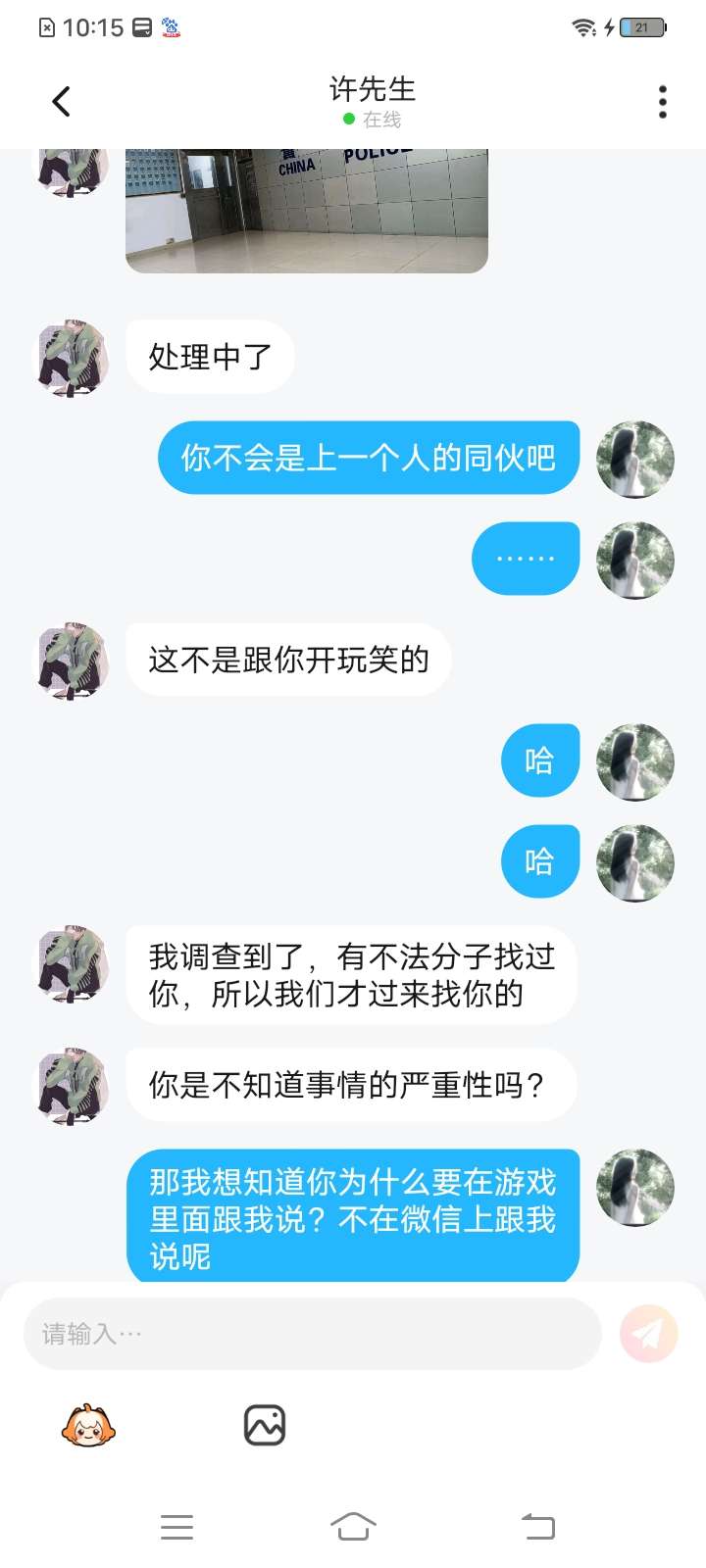
Task: Tap my avatar beside 你不会是上一个人的同伙吧
Action: coord(635,459)
